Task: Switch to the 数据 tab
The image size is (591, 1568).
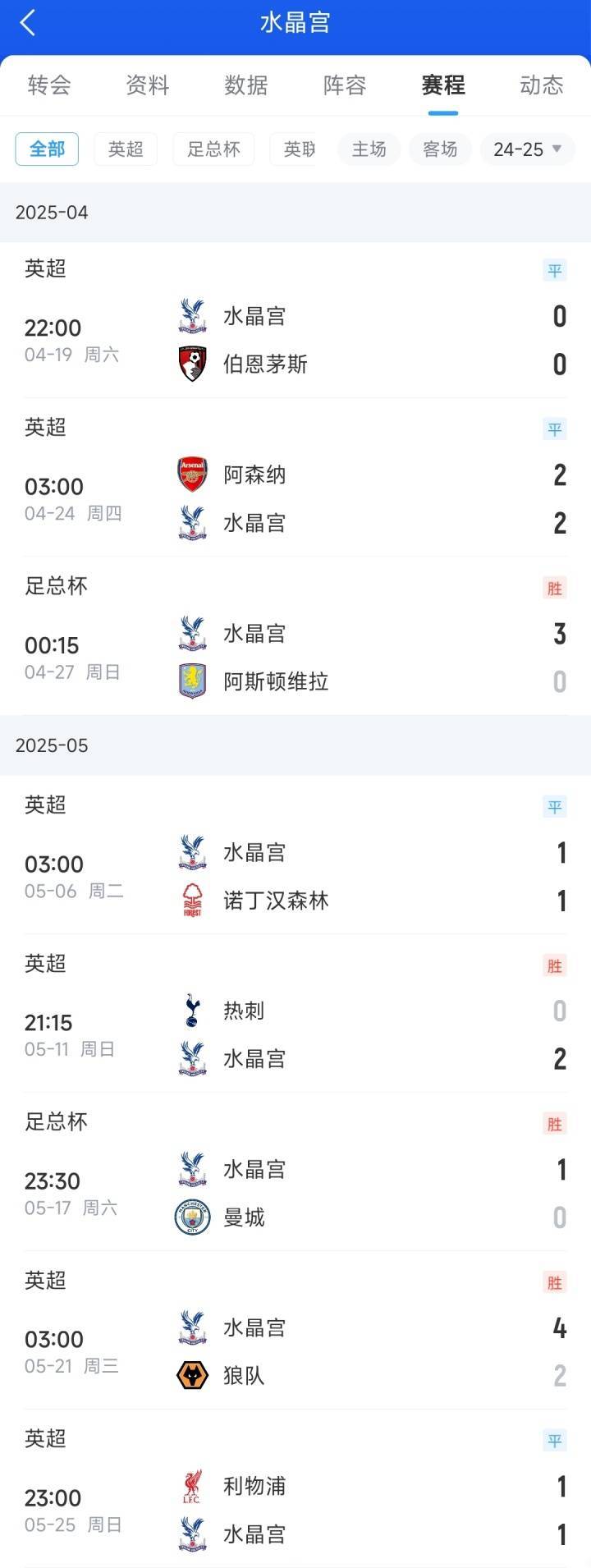Action: tap(245, 85)
